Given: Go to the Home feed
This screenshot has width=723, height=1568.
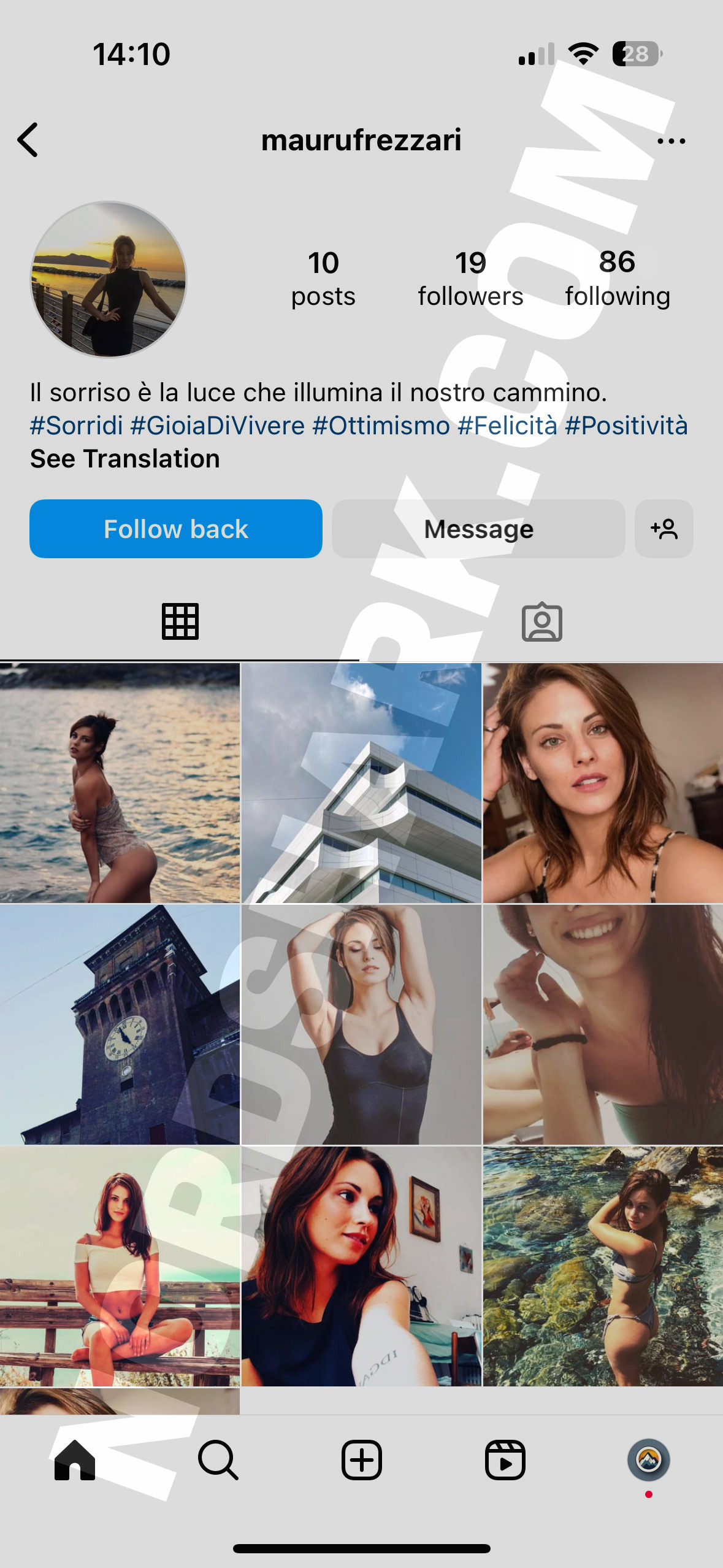Looking at the screenshot, I should [x=75, y=1460].
